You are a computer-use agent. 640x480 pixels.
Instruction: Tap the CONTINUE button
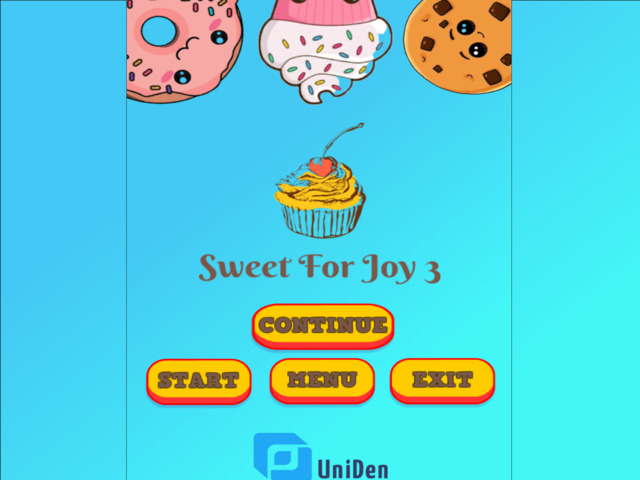click(x=322, y=325)
